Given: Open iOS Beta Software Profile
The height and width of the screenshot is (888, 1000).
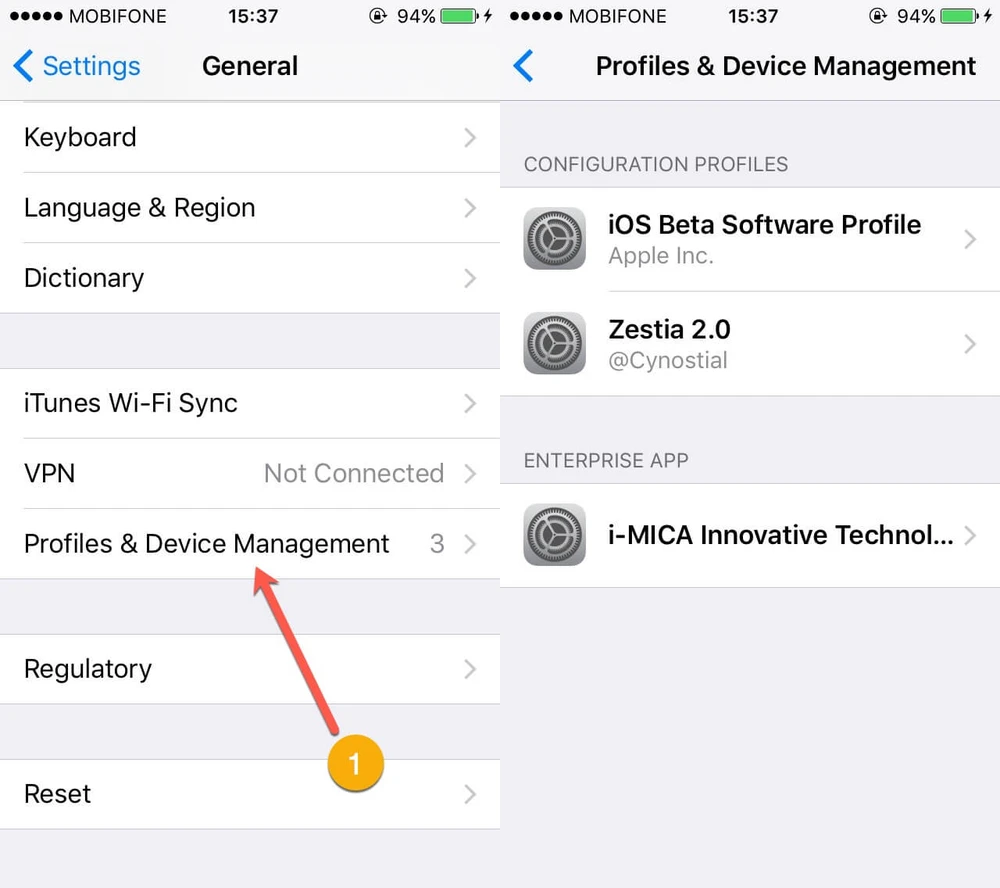Looking at the screenshot, I should (x=750, y=239).
